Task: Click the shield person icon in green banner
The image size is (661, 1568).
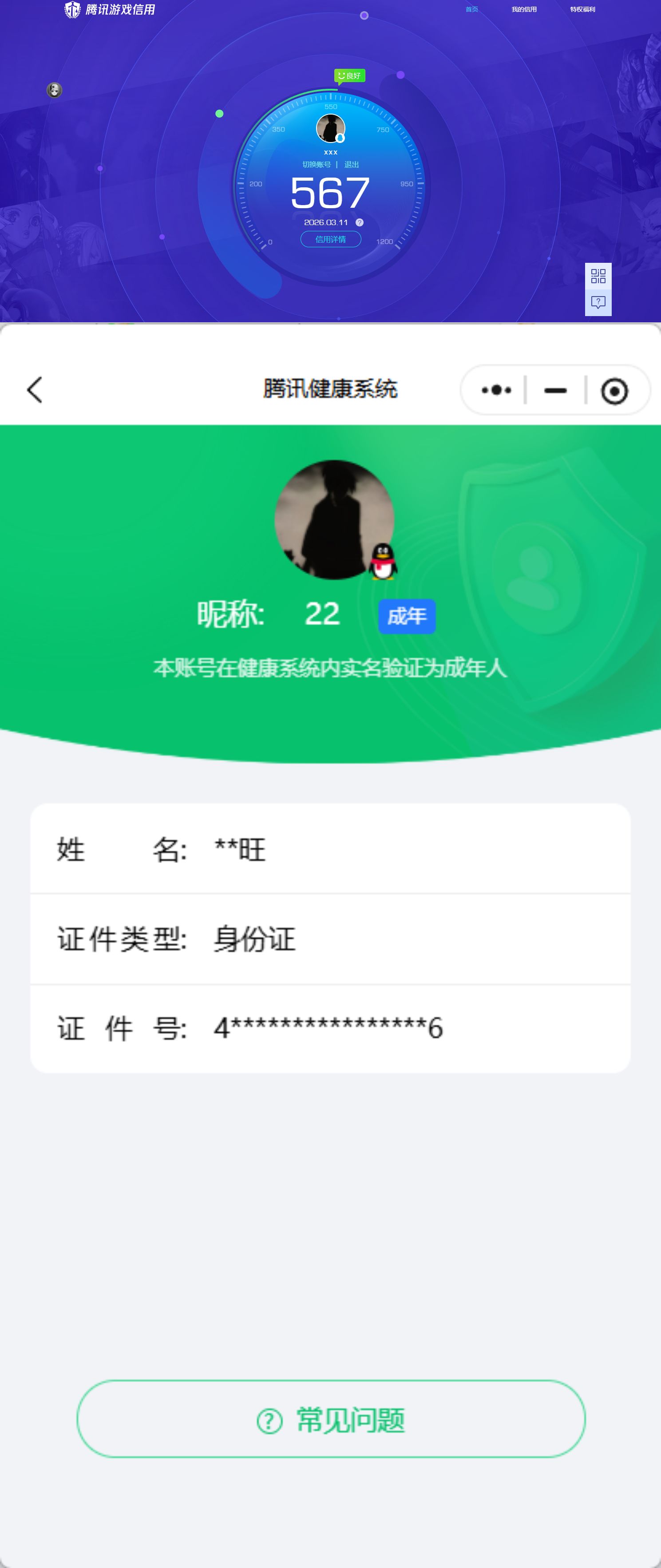Action: (x=534, y=569)
